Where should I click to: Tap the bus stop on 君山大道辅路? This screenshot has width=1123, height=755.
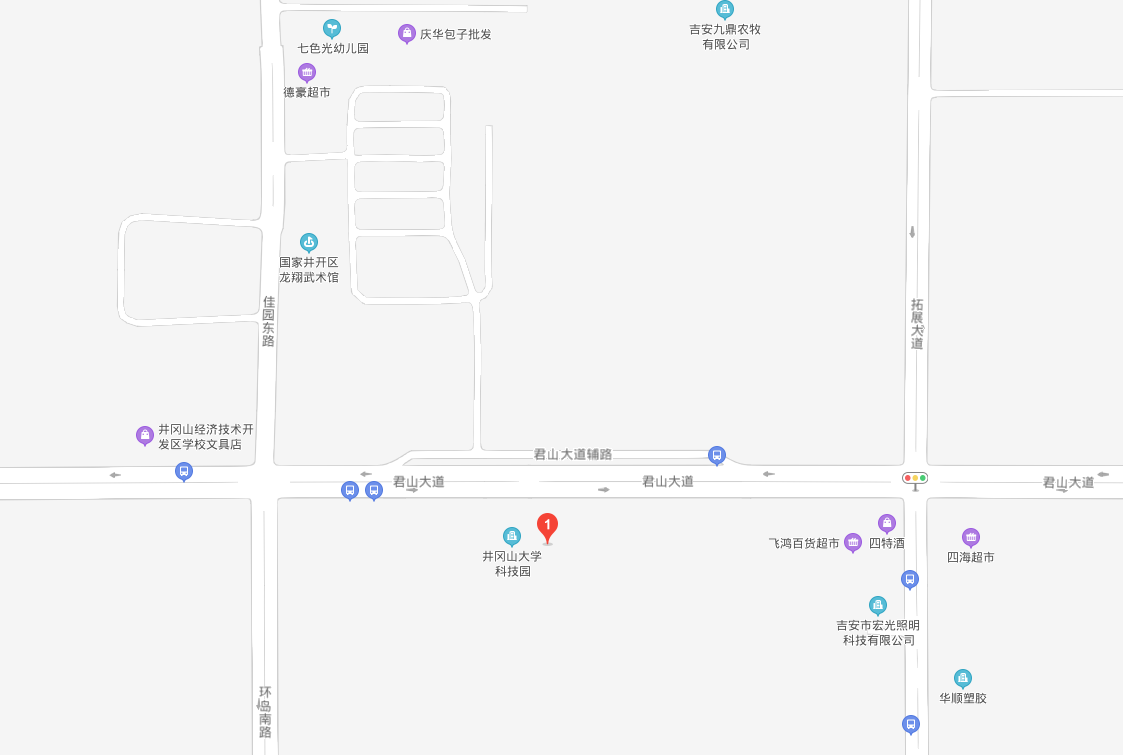(x=717, y=455)
